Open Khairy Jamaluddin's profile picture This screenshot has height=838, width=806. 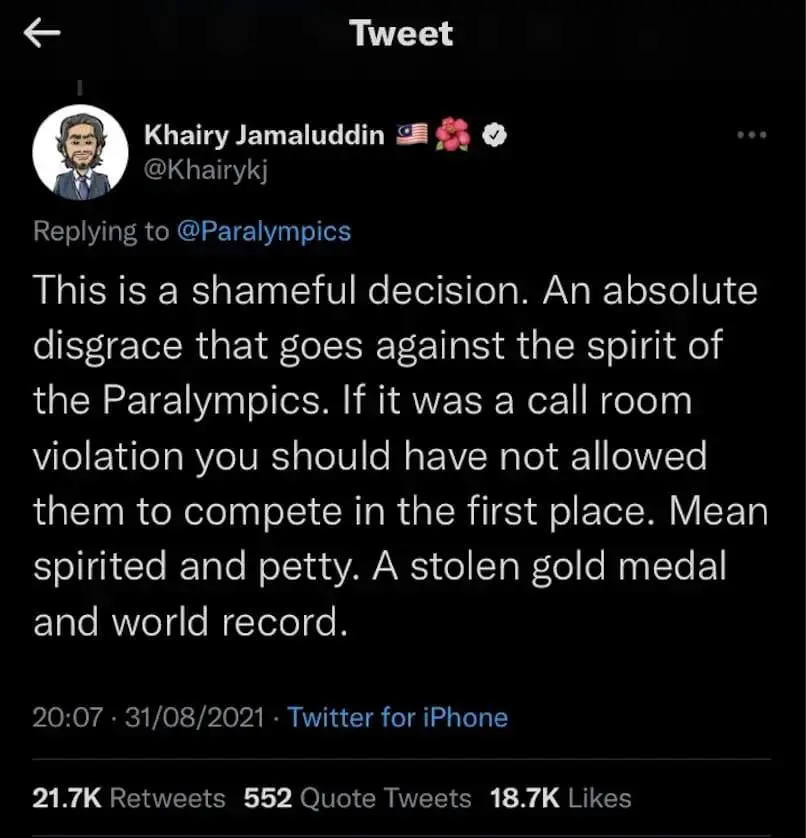80,152
